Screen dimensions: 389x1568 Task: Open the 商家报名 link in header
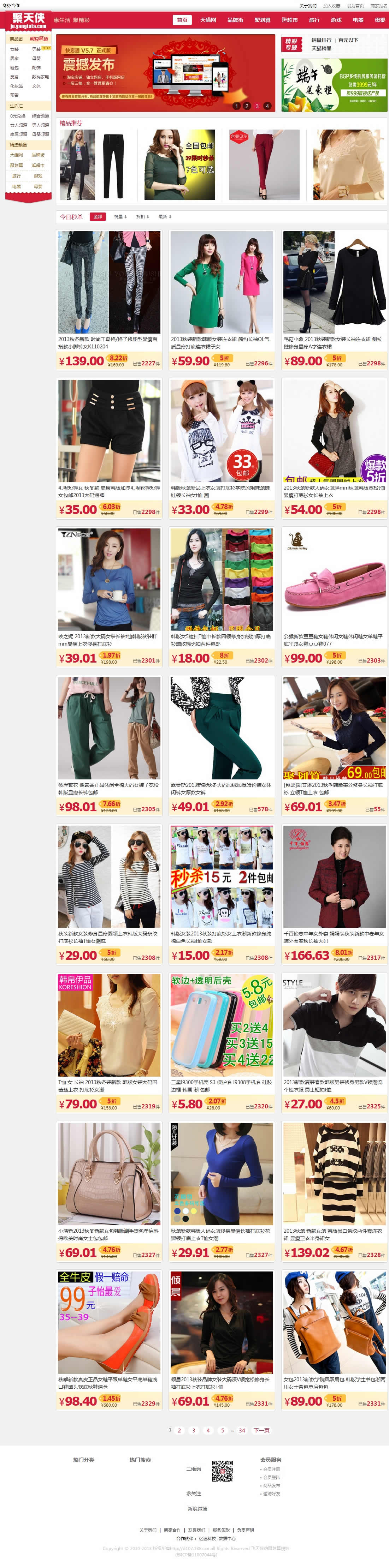click(378, 6)
